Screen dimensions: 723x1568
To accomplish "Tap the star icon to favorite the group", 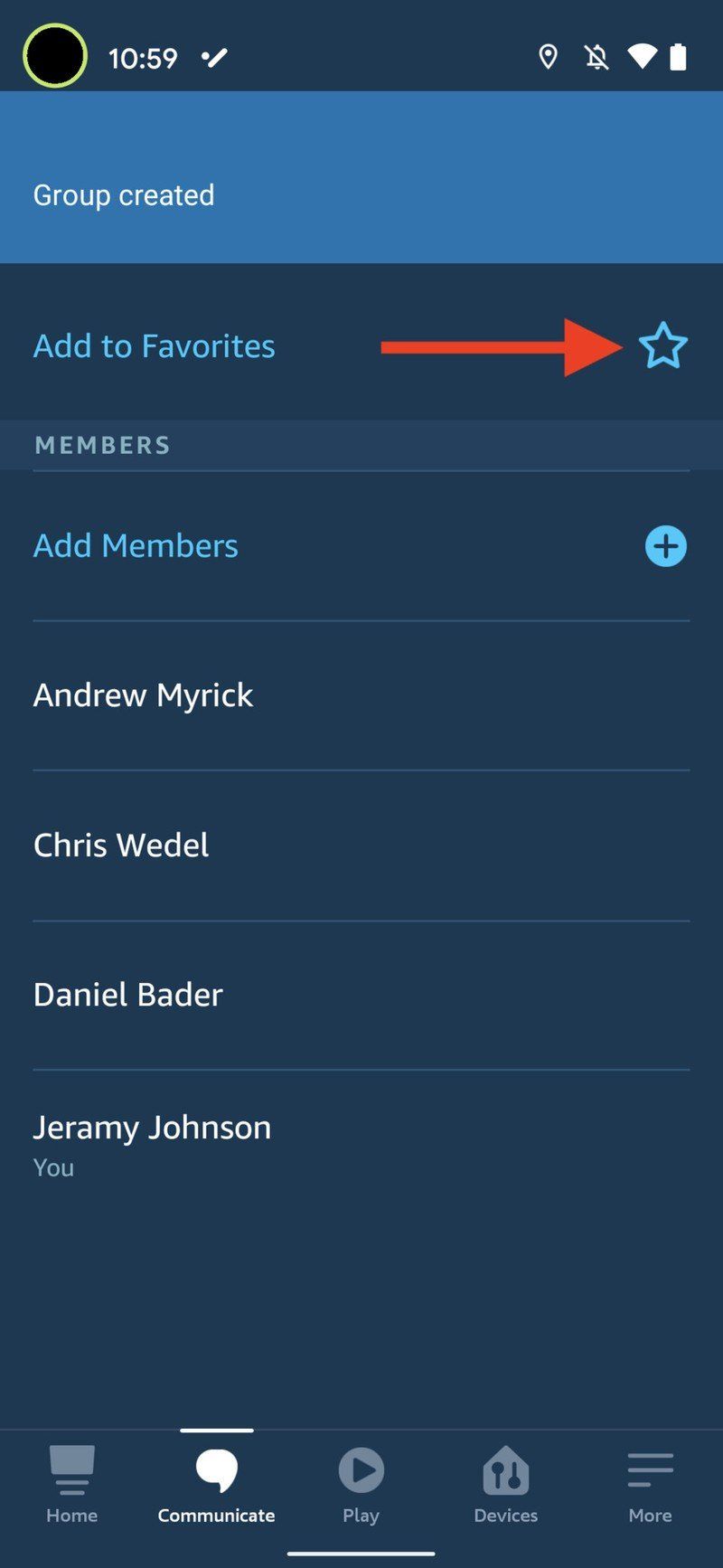I will click(x=663, y=345).
